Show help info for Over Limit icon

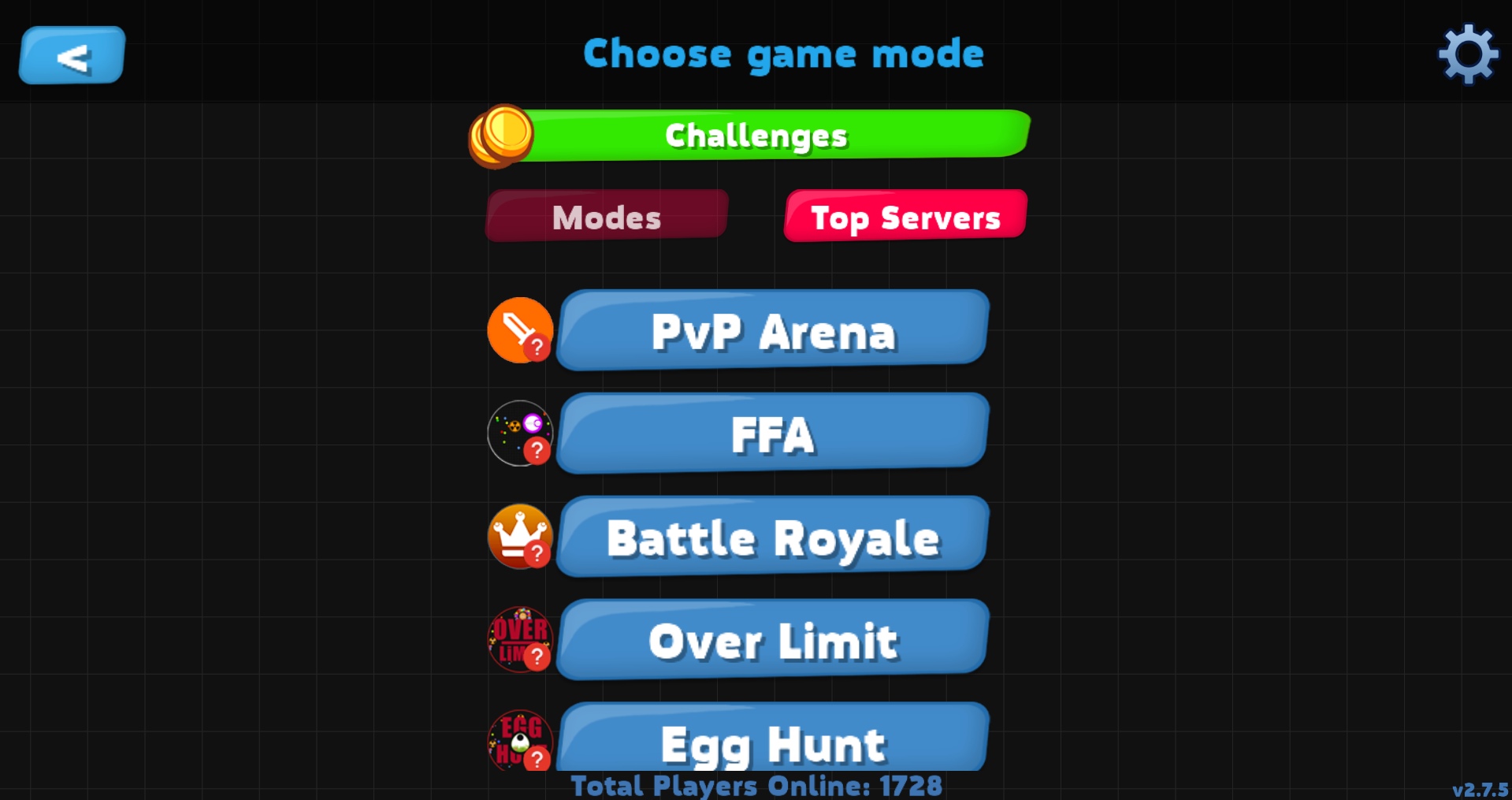pyautogui.click(x=537, y=656)
